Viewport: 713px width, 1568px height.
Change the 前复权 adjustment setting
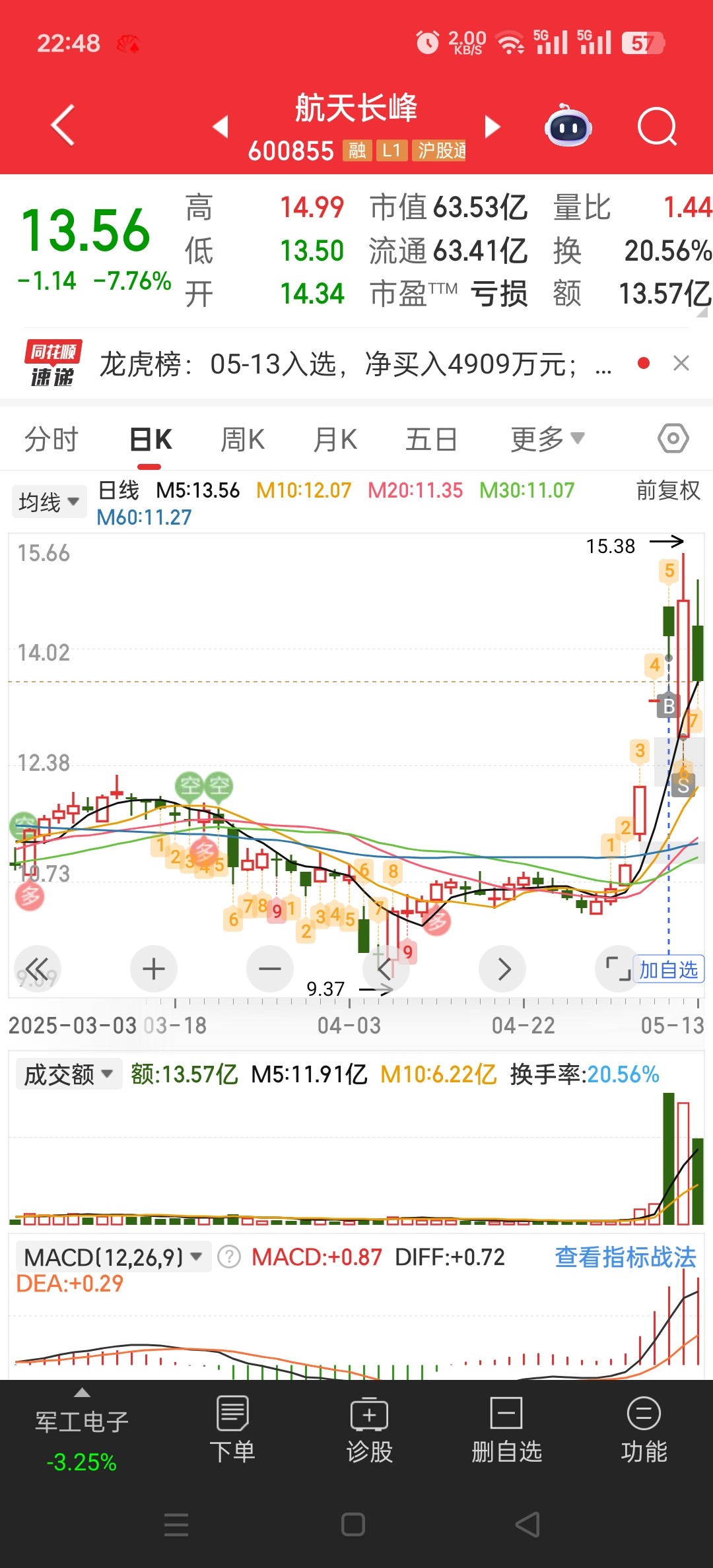click(x=668, y=490)
